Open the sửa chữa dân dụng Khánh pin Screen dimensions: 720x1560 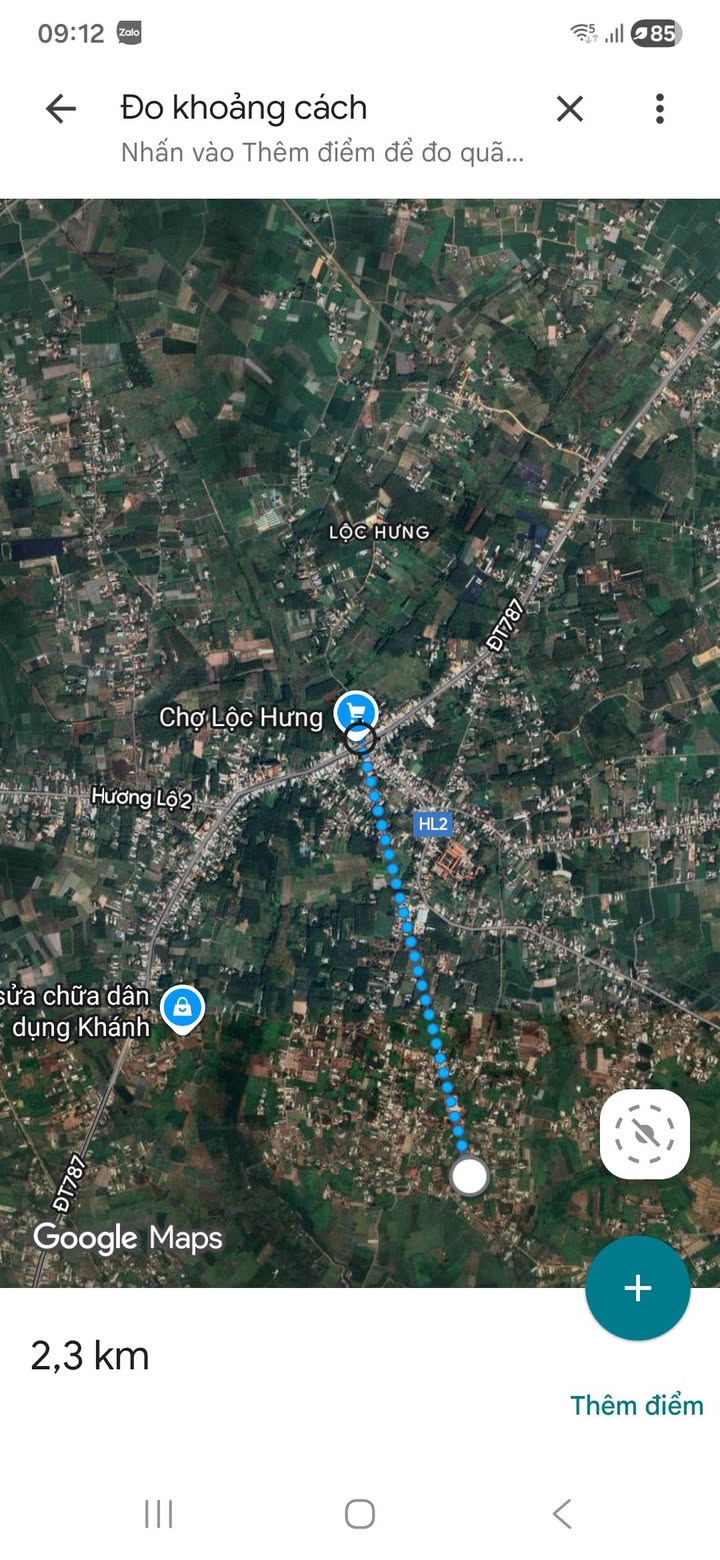tap(182, 1007)
